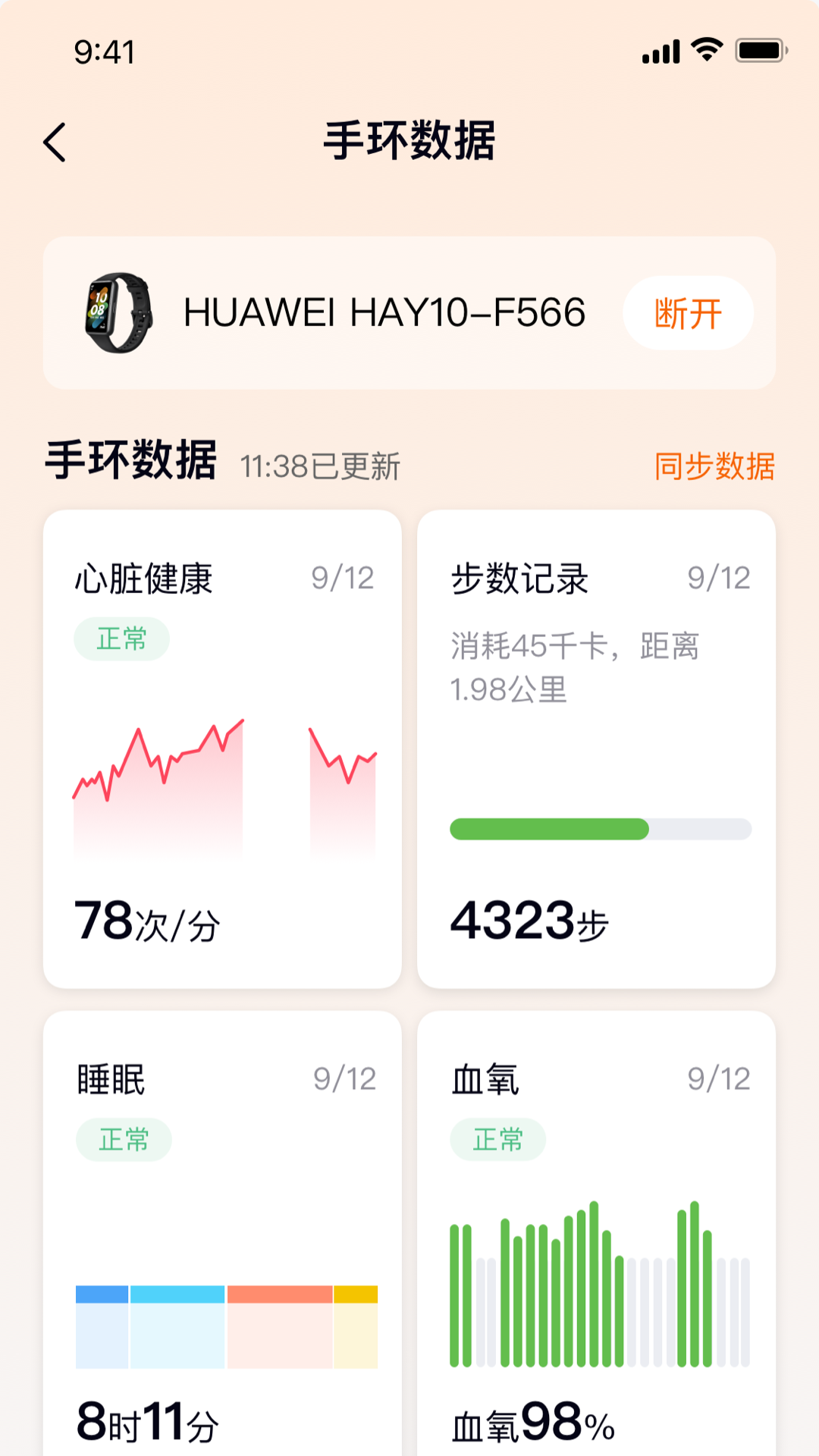
Task: Toggle the 正常 status badge on 心脏健康
Action: pos(123,639)
